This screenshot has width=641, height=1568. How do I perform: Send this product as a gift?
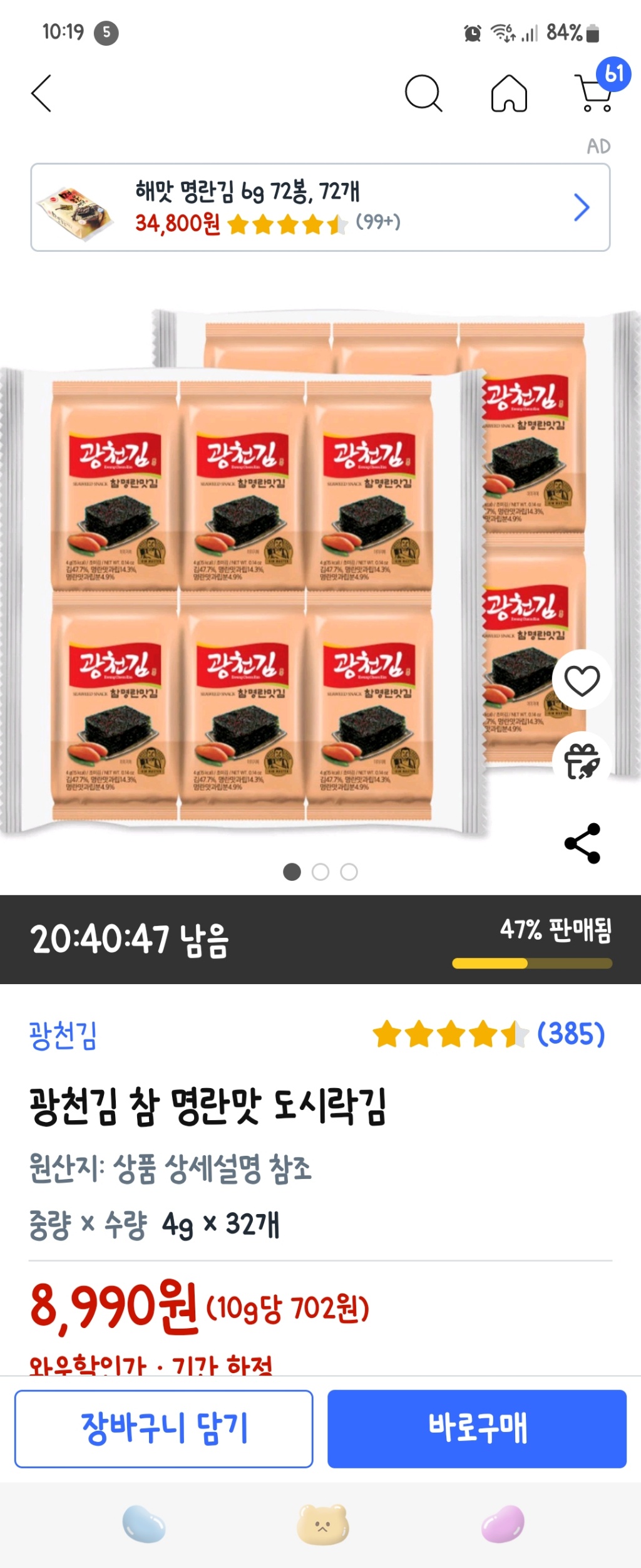tap(582, 762)
